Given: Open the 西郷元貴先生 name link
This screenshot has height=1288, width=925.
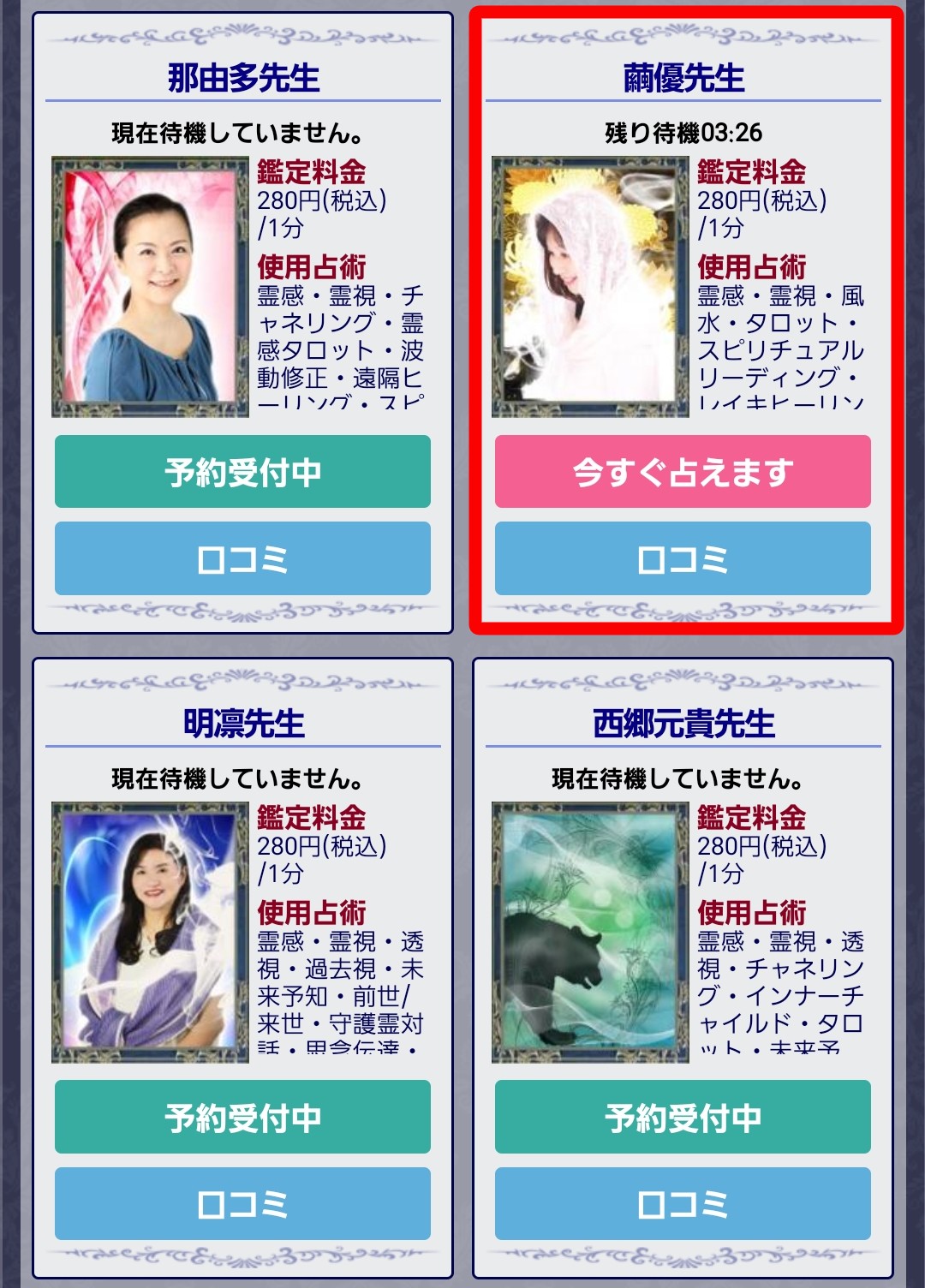Looking at the screenshot, I should tap(683, 724).
